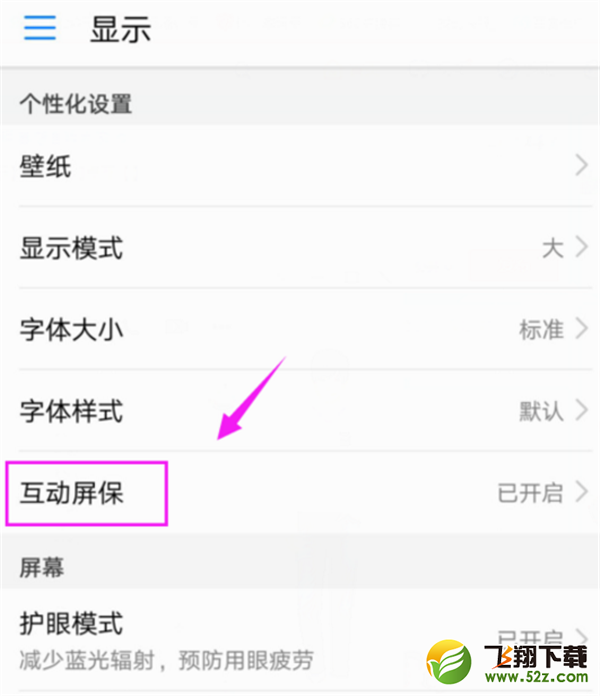Open the 壁纸 wallpaper settings

click(x=300, y=165)
